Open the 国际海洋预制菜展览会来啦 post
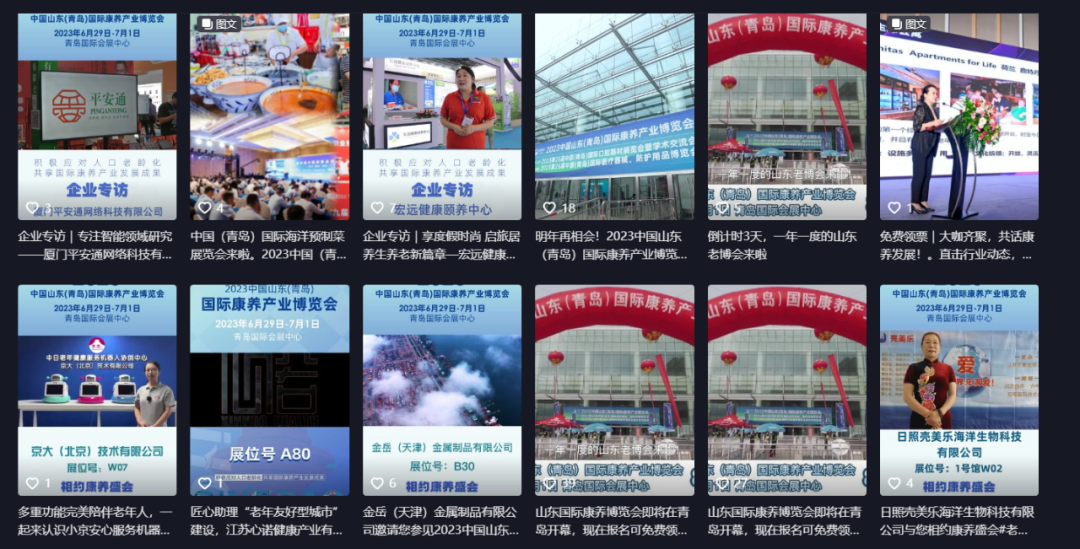The width and height of the screenshot is (1080, 549). click(x=270, y=116)
